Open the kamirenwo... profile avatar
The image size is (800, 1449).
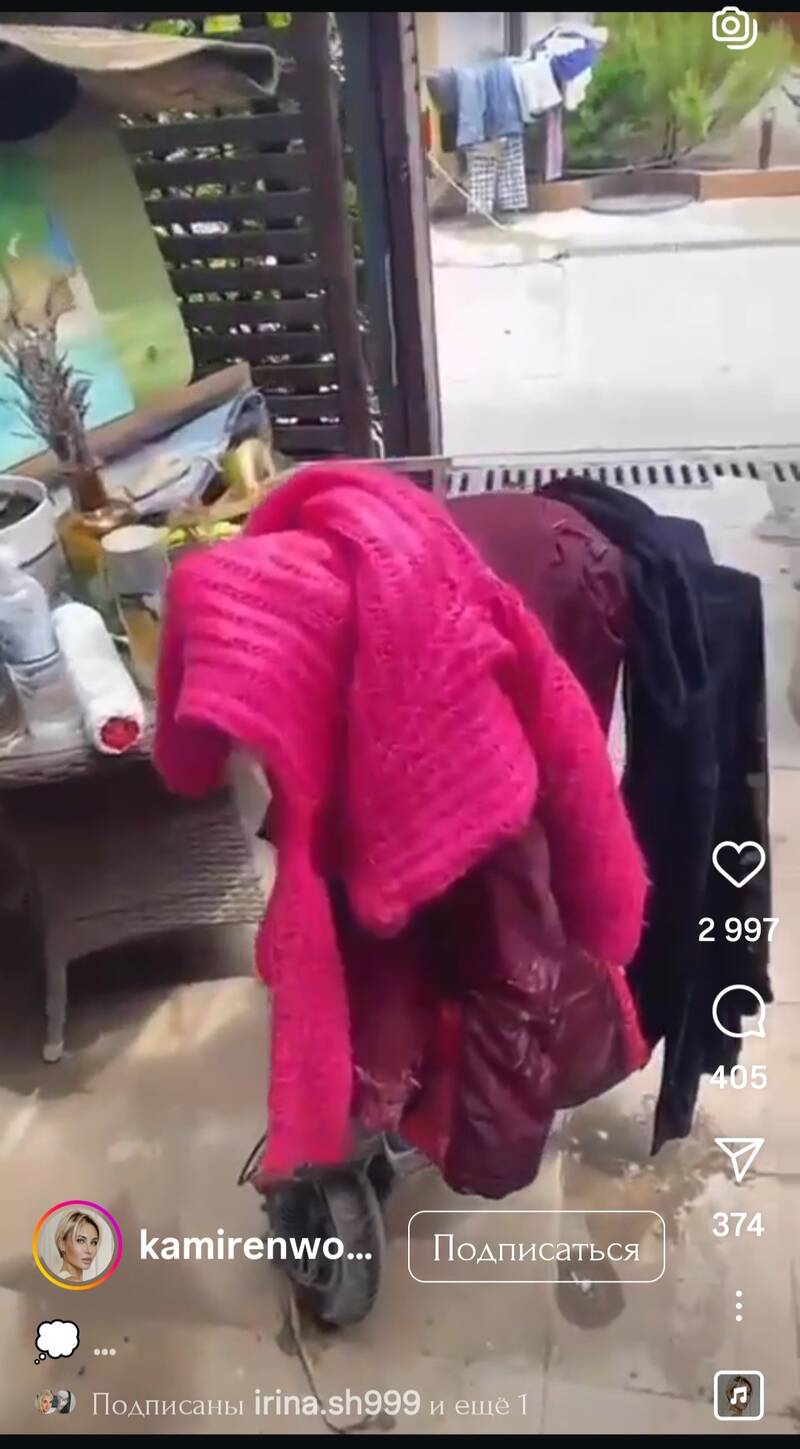pos(77,1245)
